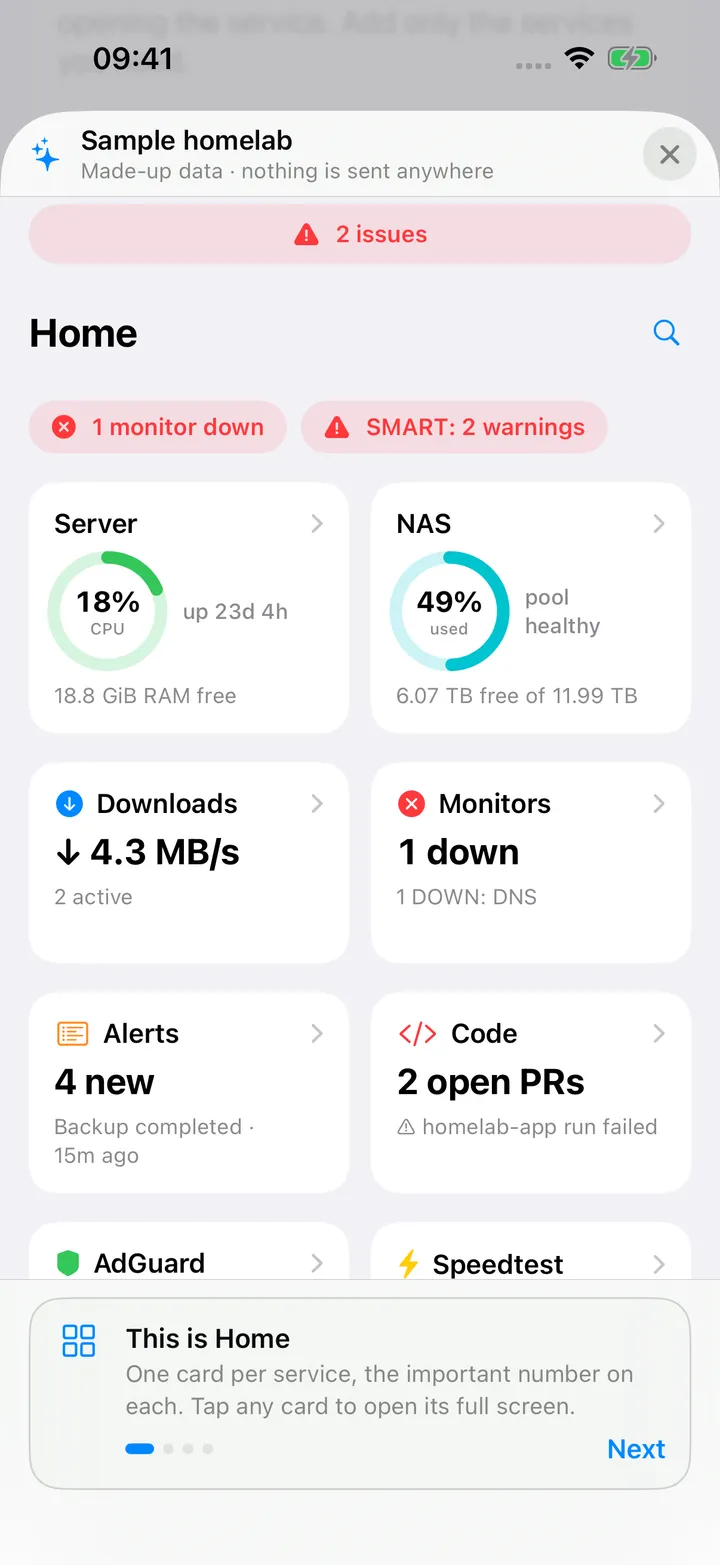Close the Sample homelab sheet
Viewport: 720px width, 1565px height.
669,155
